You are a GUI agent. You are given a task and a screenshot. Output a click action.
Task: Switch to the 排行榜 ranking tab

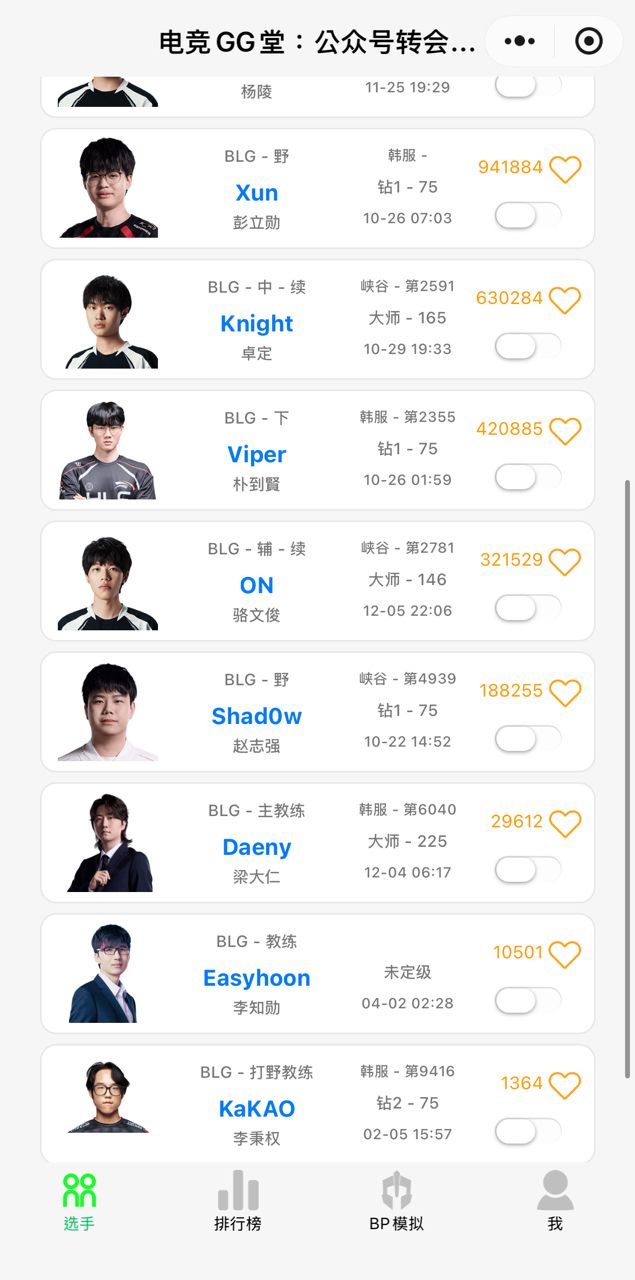(x=238, y=1201)
